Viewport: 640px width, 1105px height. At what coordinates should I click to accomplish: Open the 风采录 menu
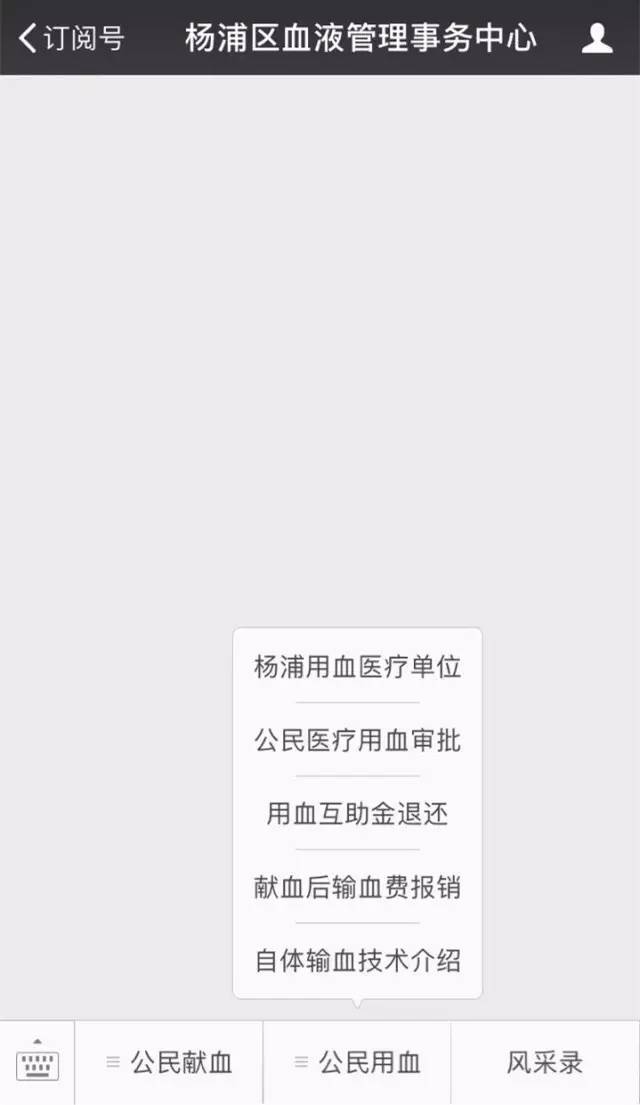545,1062
